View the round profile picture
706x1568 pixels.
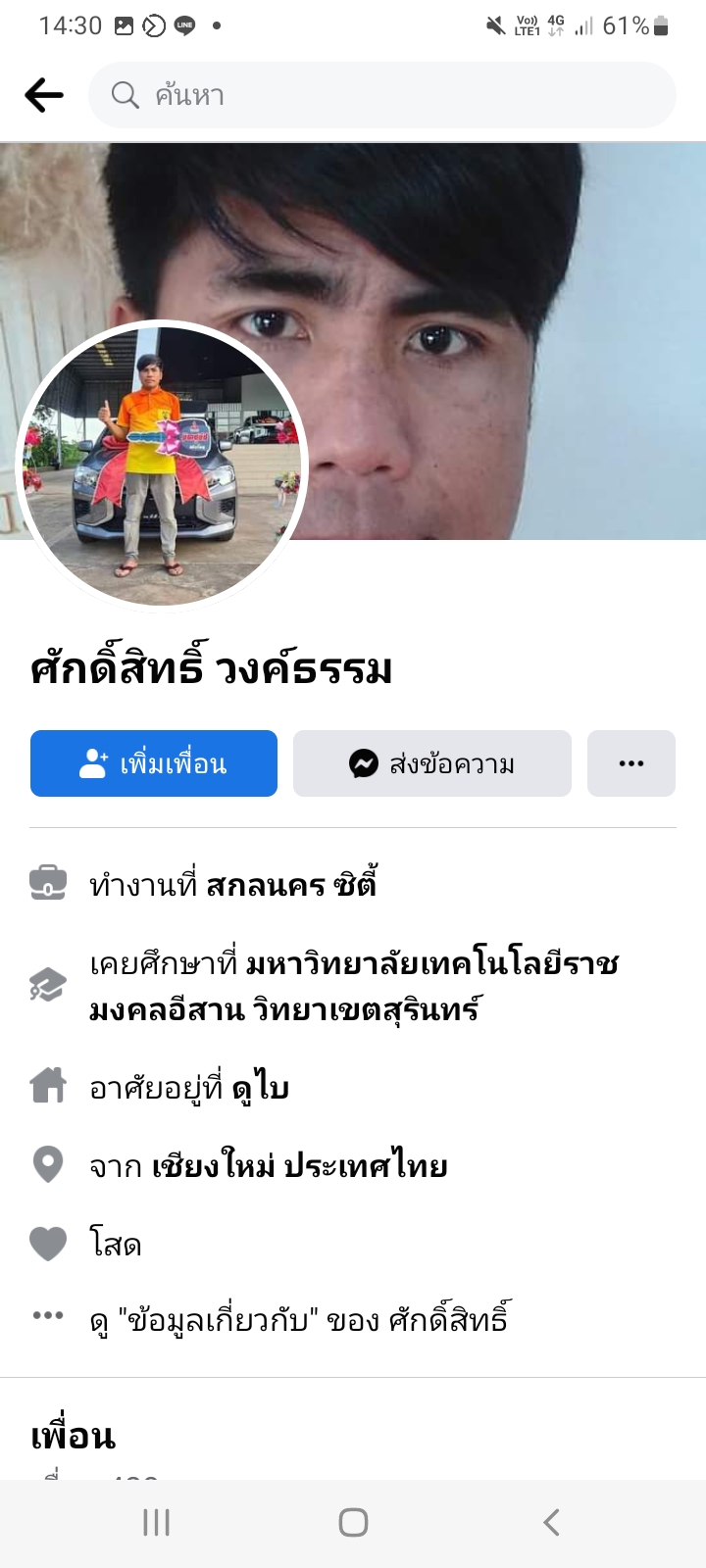coord(162,465)
